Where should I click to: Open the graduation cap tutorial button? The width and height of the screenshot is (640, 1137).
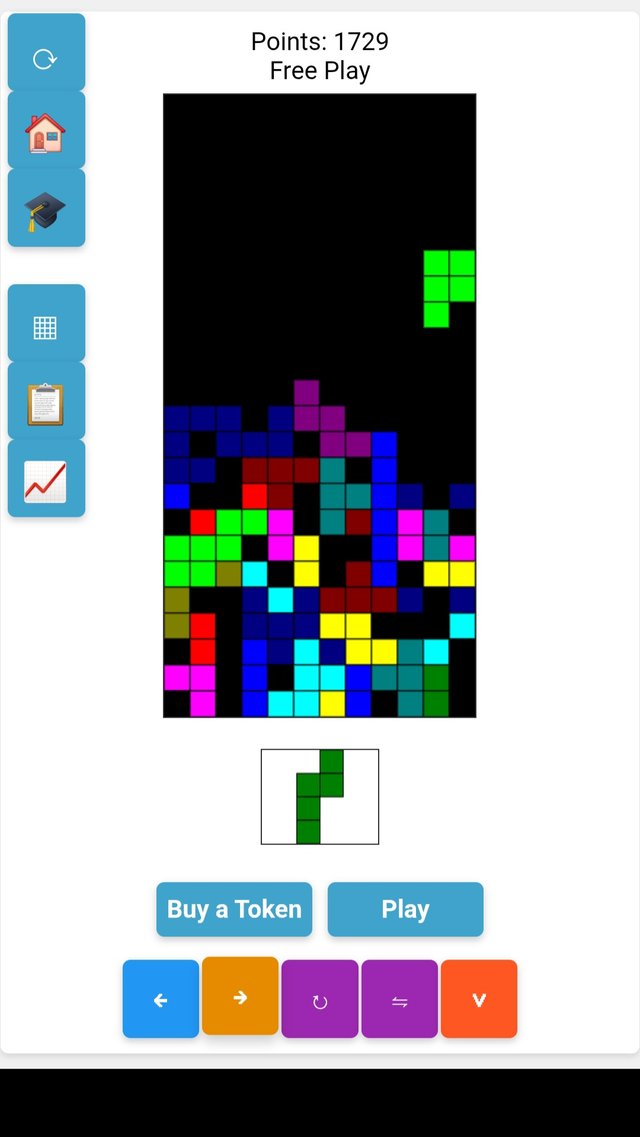(x=46, y=208)
